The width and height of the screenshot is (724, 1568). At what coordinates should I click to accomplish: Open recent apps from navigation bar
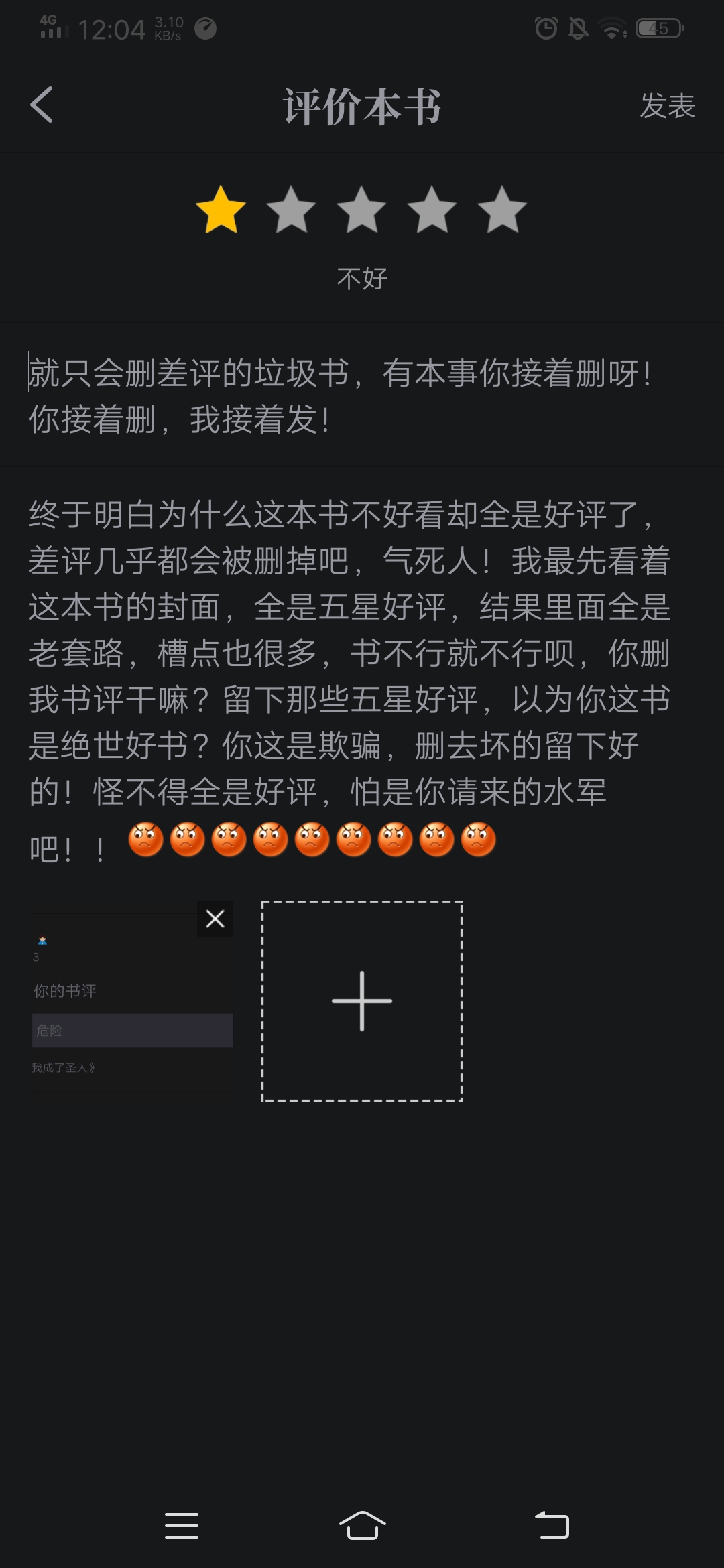point(182,1526)
